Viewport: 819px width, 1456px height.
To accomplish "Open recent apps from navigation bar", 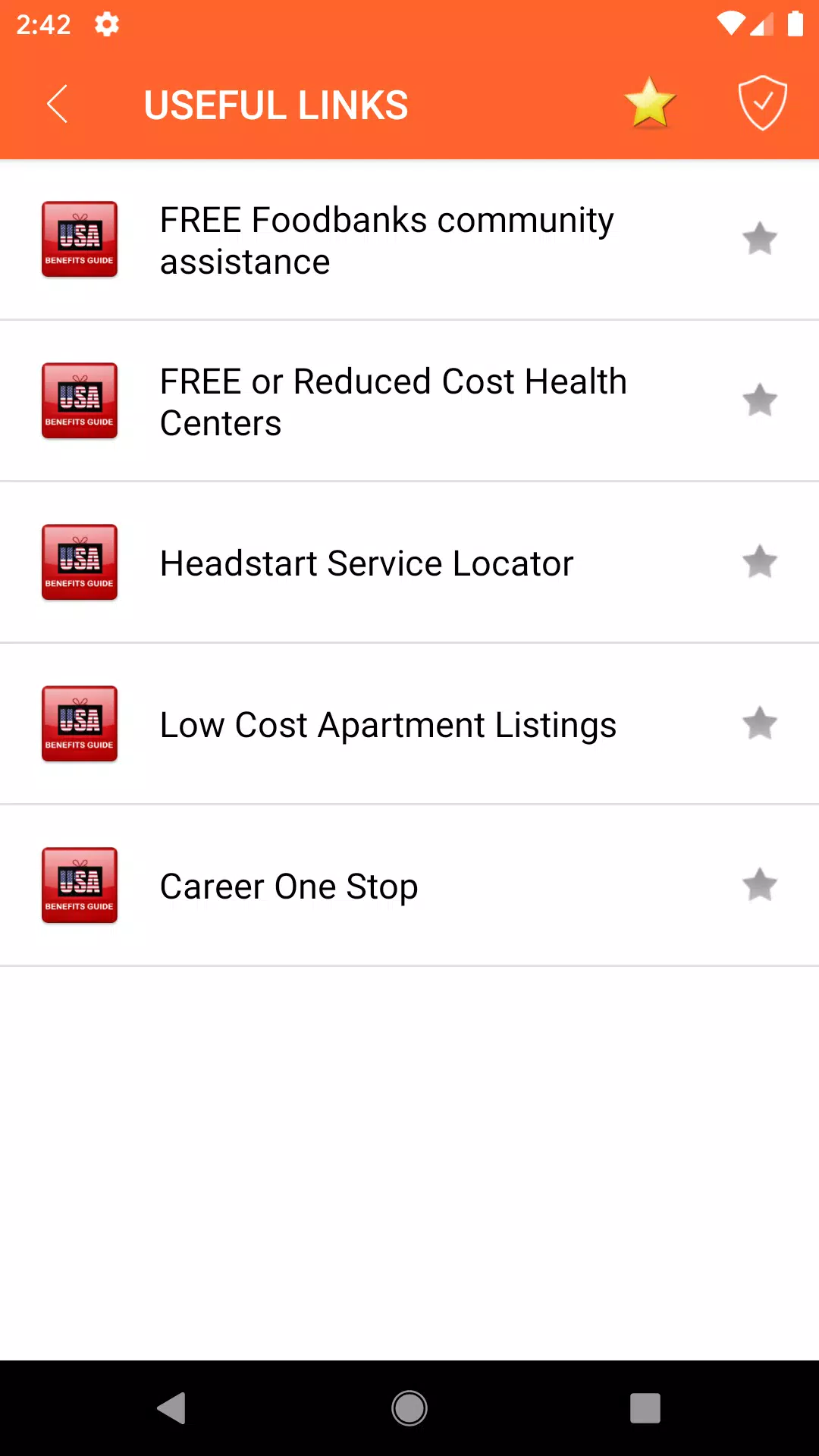I will (x=645, y=1408).
